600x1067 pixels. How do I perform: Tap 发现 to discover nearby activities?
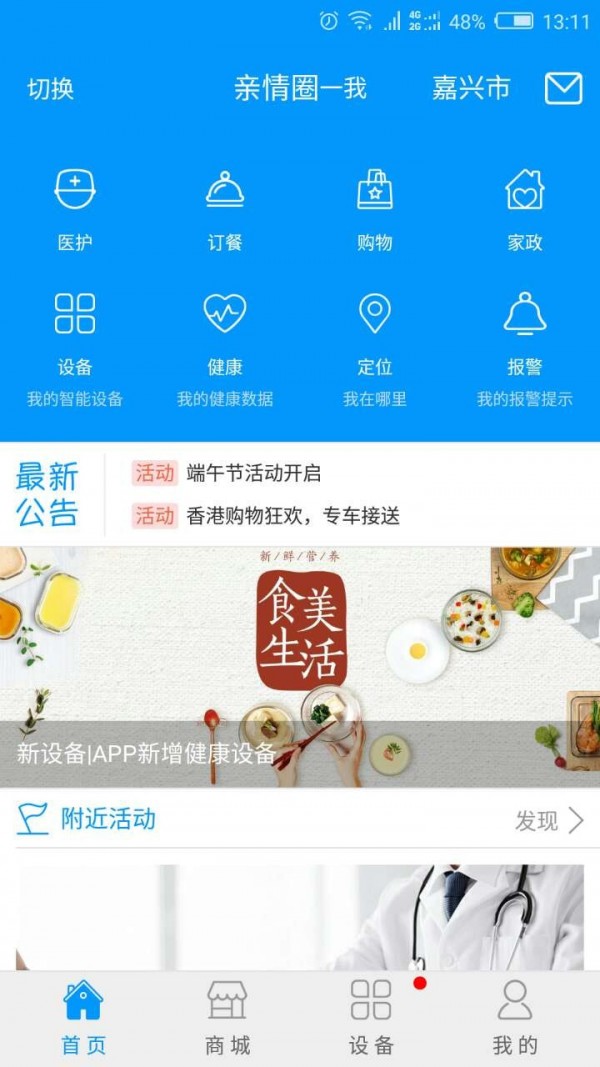coord(548,821)
